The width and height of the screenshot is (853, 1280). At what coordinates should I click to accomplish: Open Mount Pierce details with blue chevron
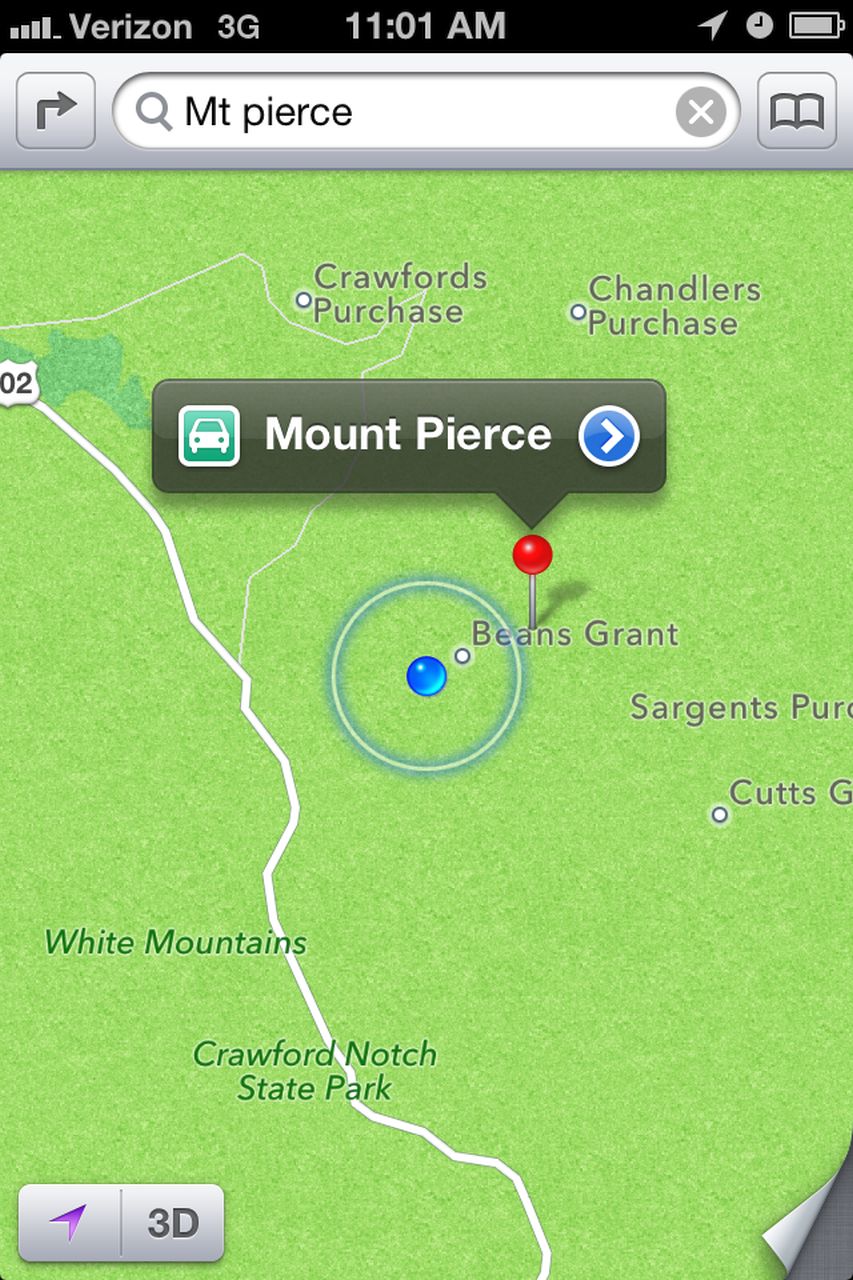pyautogui.click(x=608, y=436)
